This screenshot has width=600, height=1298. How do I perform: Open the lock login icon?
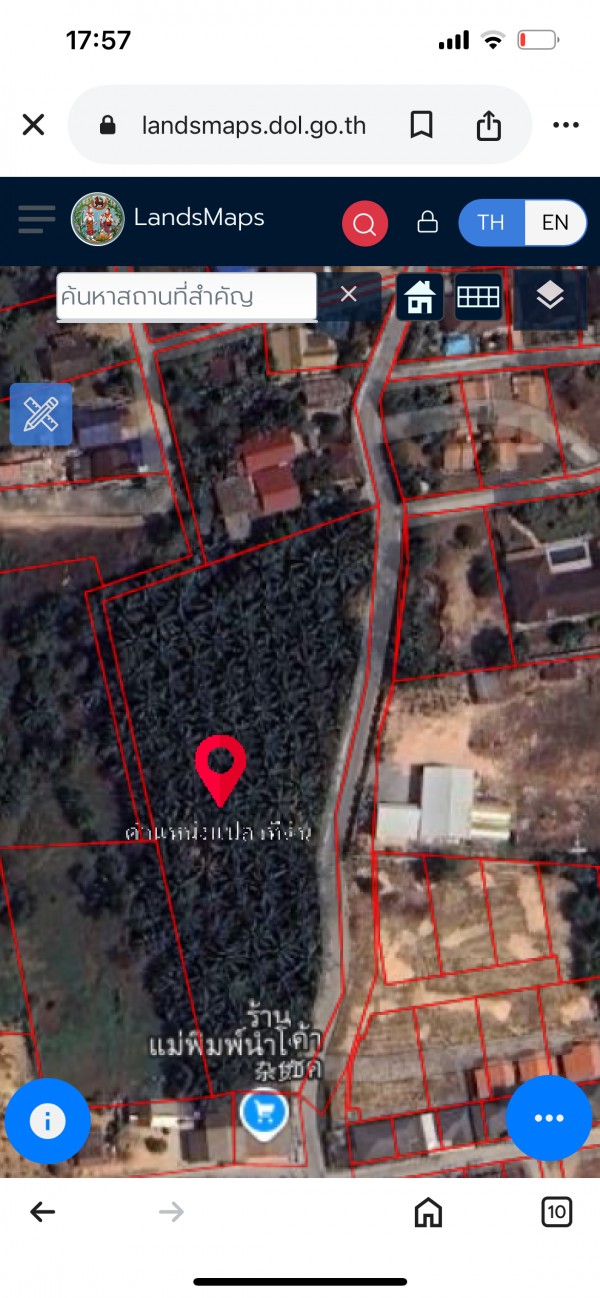click(x=427, y=222)
